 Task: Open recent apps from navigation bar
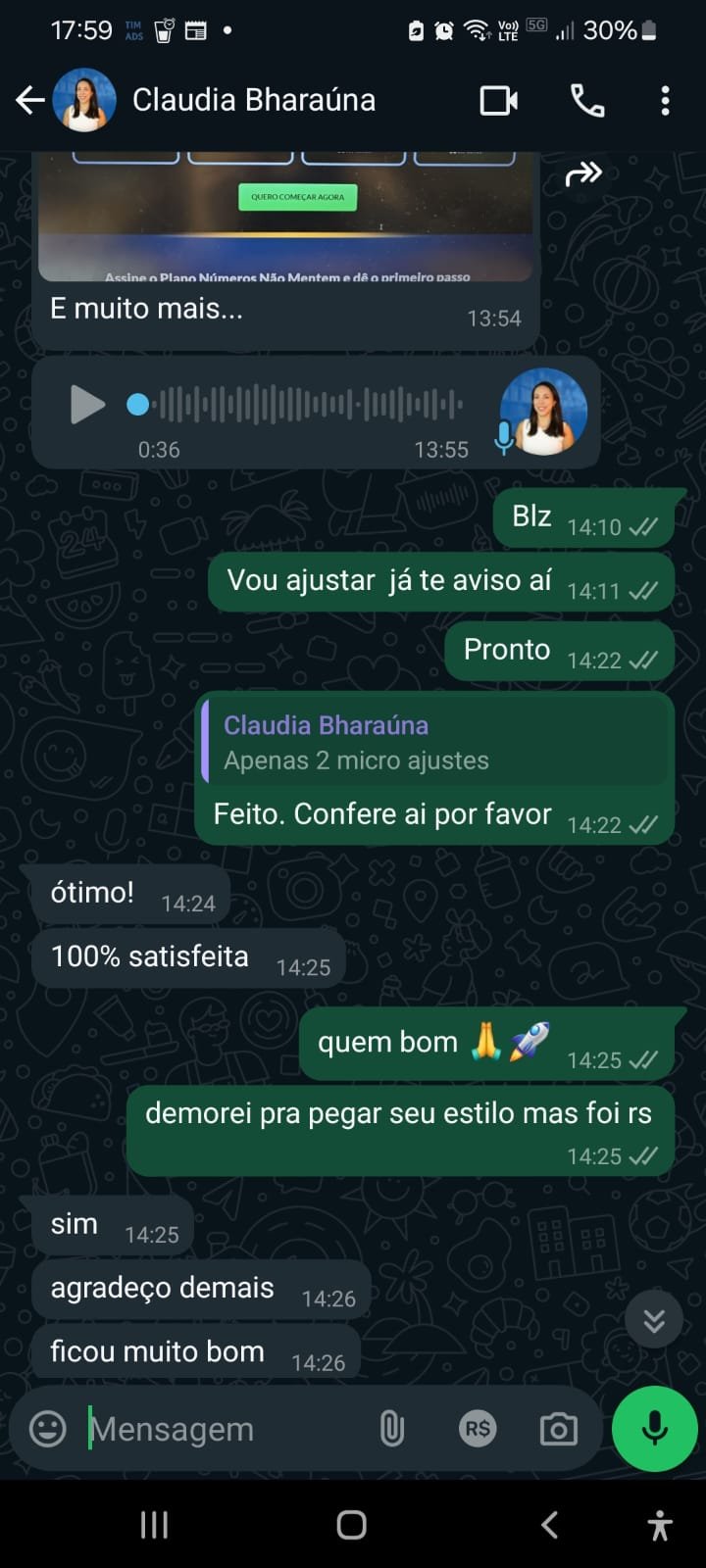pos(154,1525)
